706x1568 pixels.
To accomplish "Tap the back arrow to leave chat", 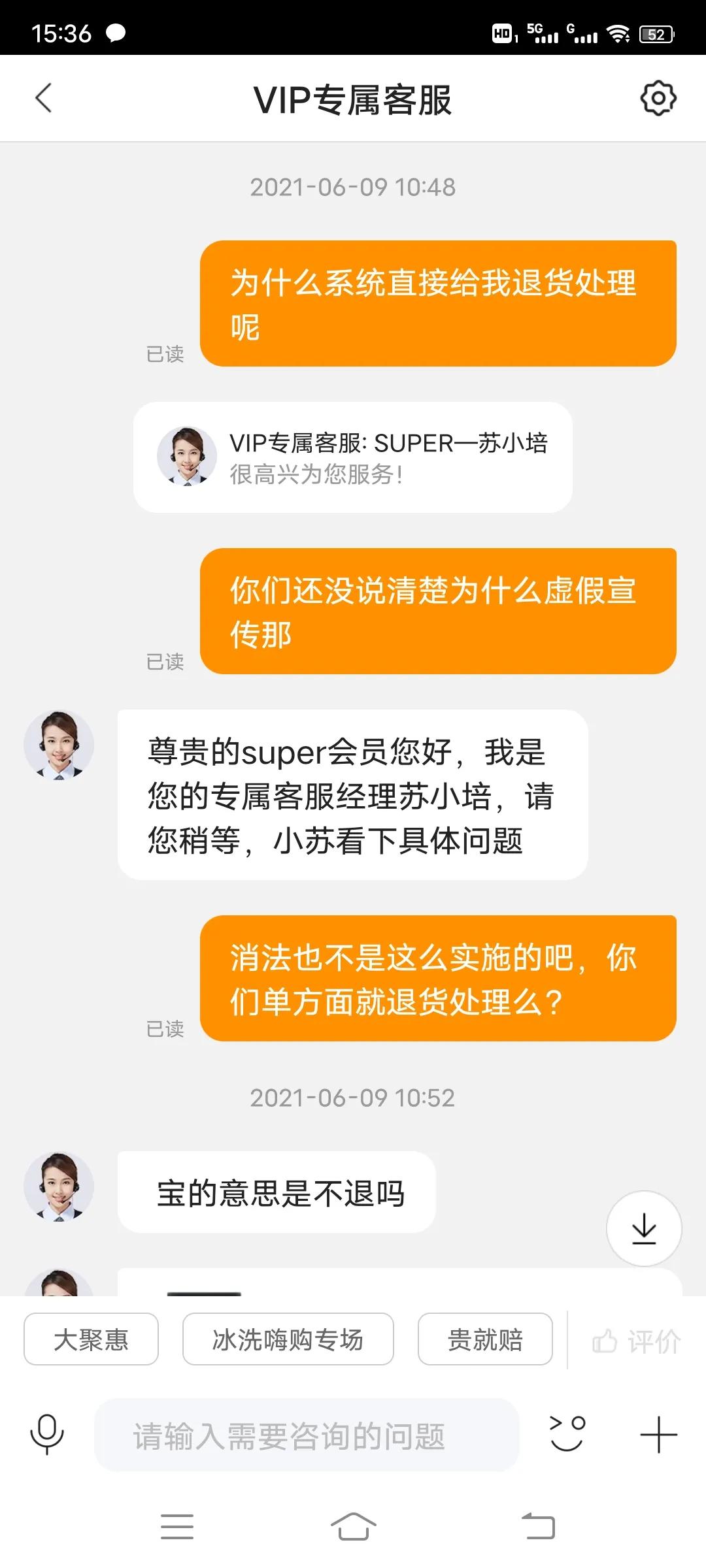I will [x=43, y=97].
